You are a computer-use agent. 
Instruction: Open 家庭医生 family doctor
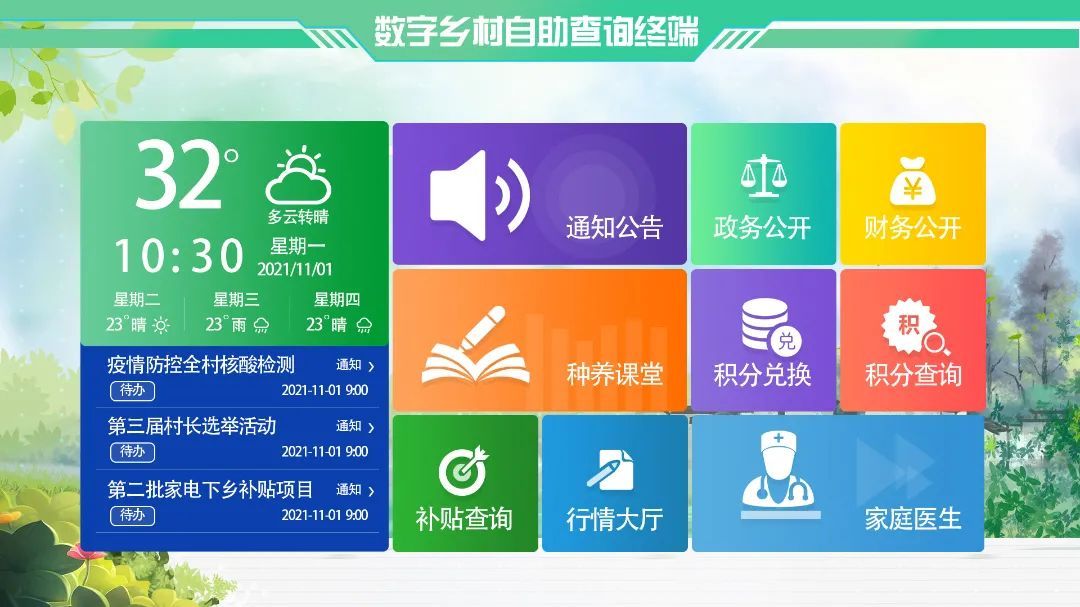(837, 483)
